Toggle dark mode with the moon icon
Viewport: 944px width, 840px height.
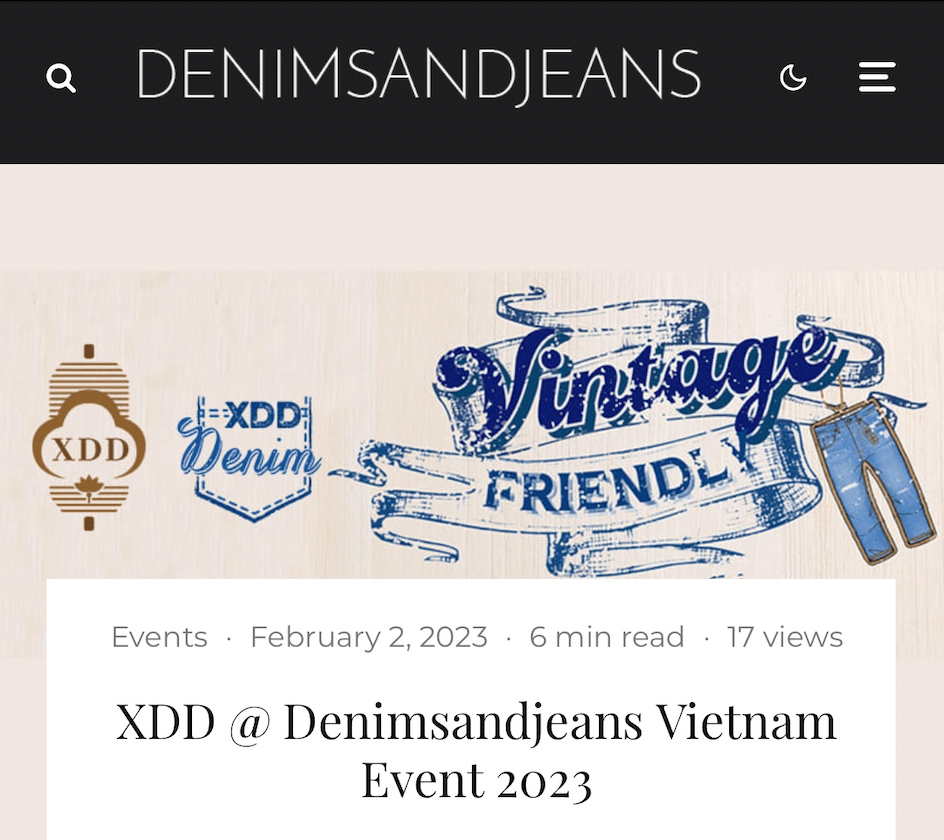tap(793, 78)
